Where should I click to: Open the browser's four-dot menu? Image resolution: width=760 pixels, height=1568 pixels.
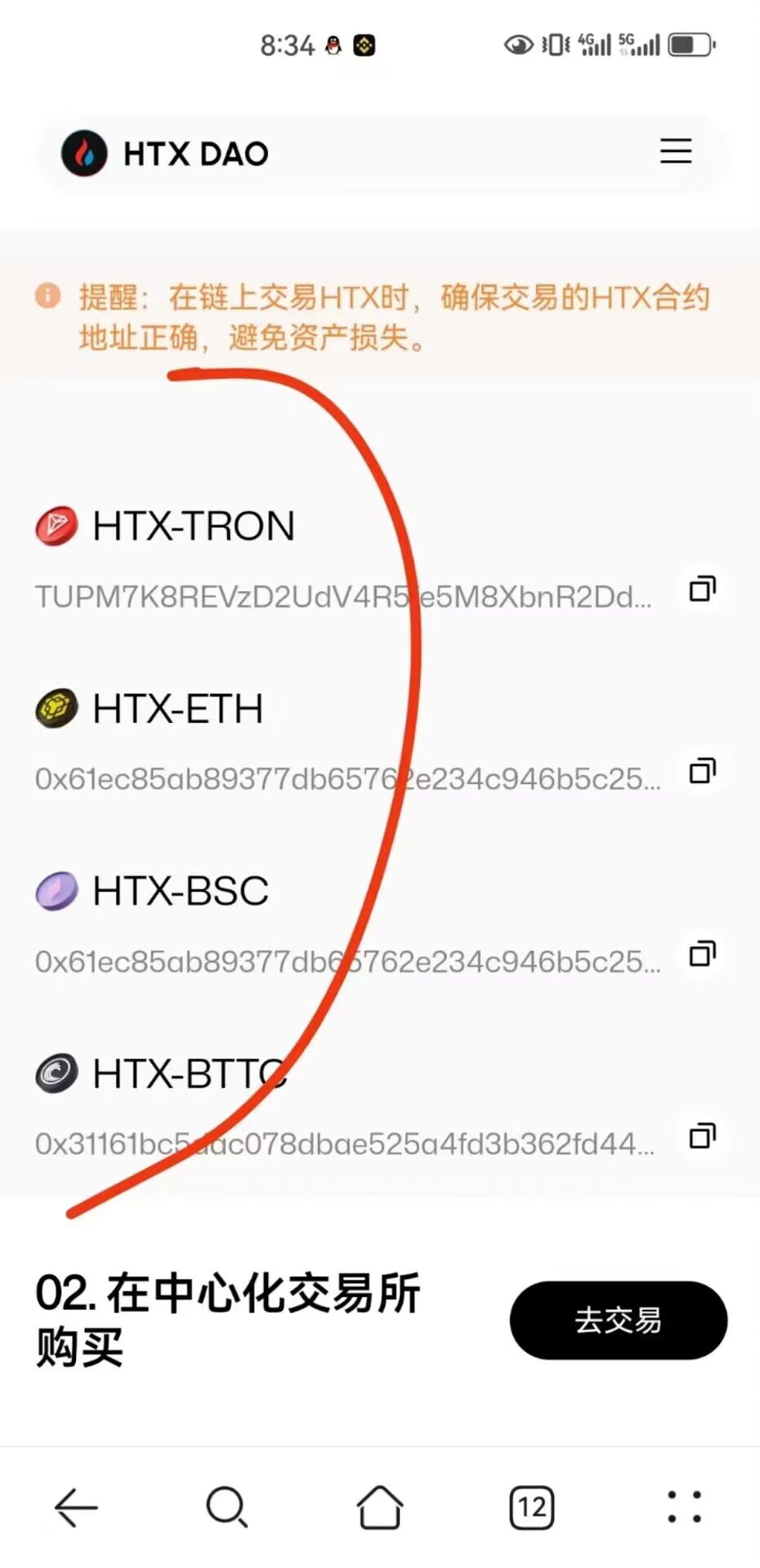[x=684, y=1507]
